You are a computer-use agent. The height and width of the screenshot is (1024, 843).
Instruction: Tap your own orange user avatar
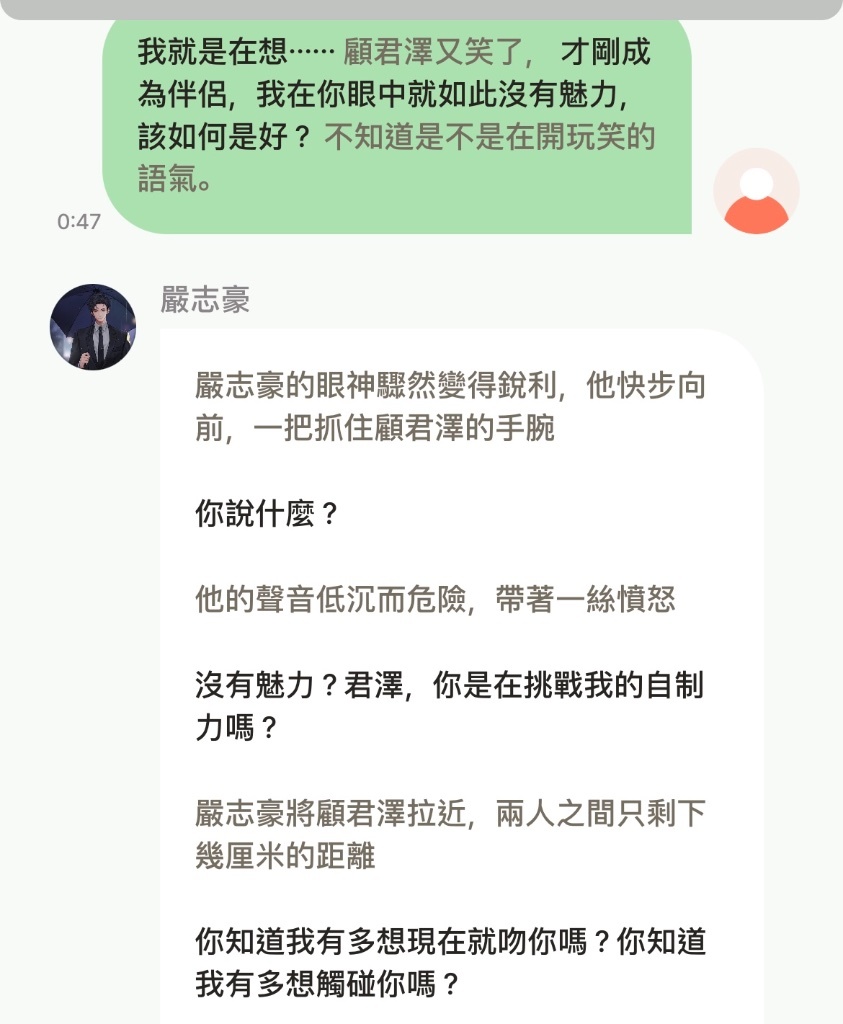point(756,192)
